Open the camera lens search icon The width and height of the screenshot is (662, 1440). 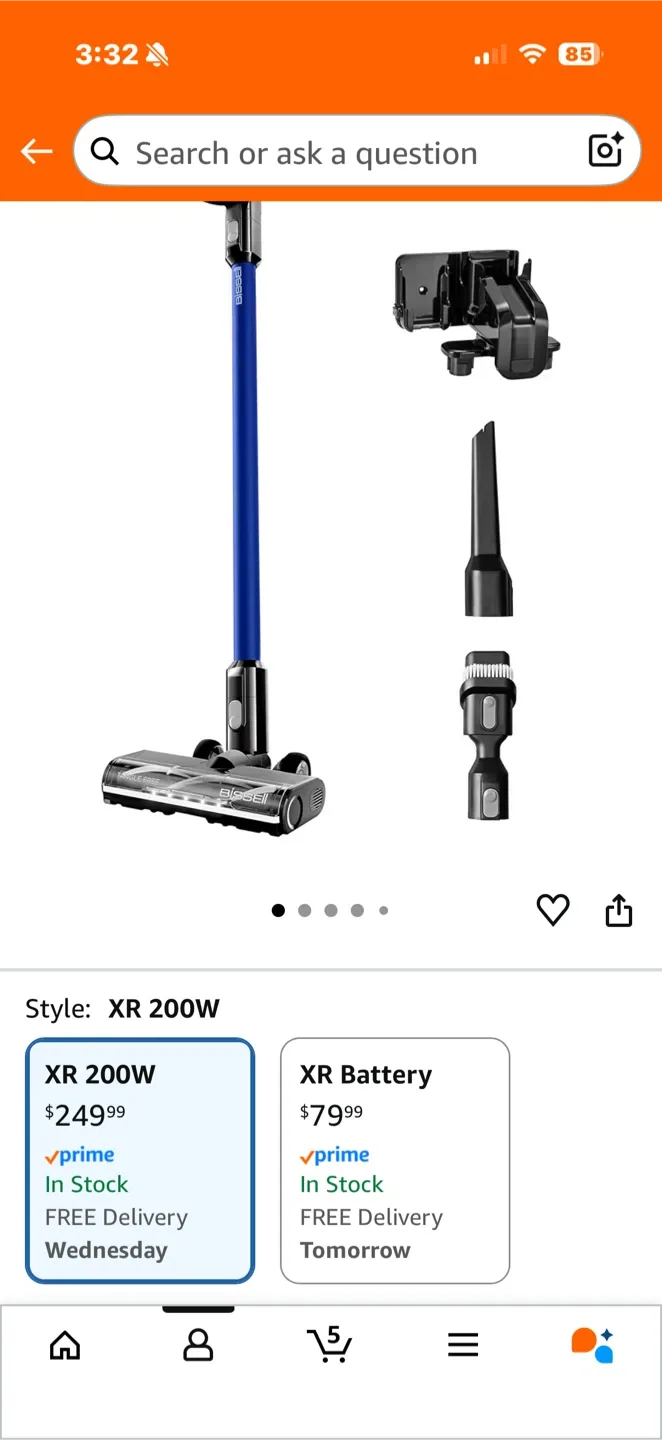[x=606, y=151]
